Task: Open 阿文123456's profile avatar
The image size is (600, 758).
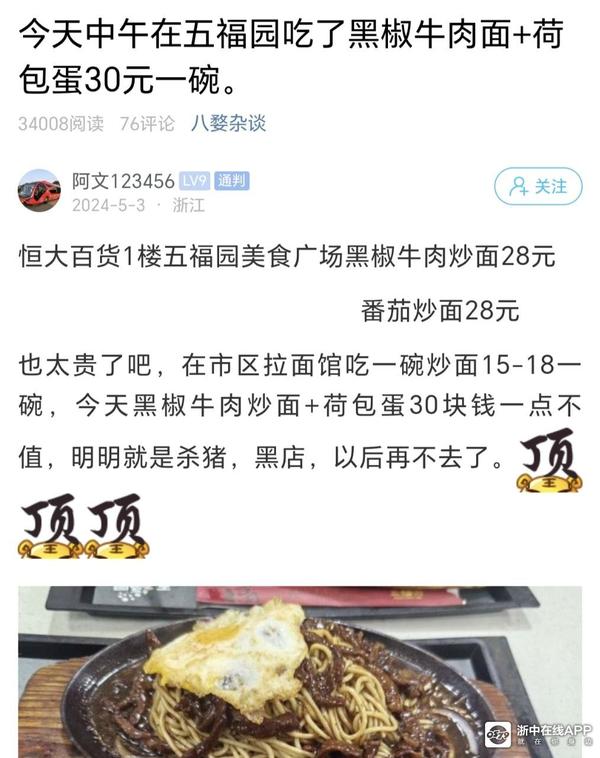Action: coord(39,189)
